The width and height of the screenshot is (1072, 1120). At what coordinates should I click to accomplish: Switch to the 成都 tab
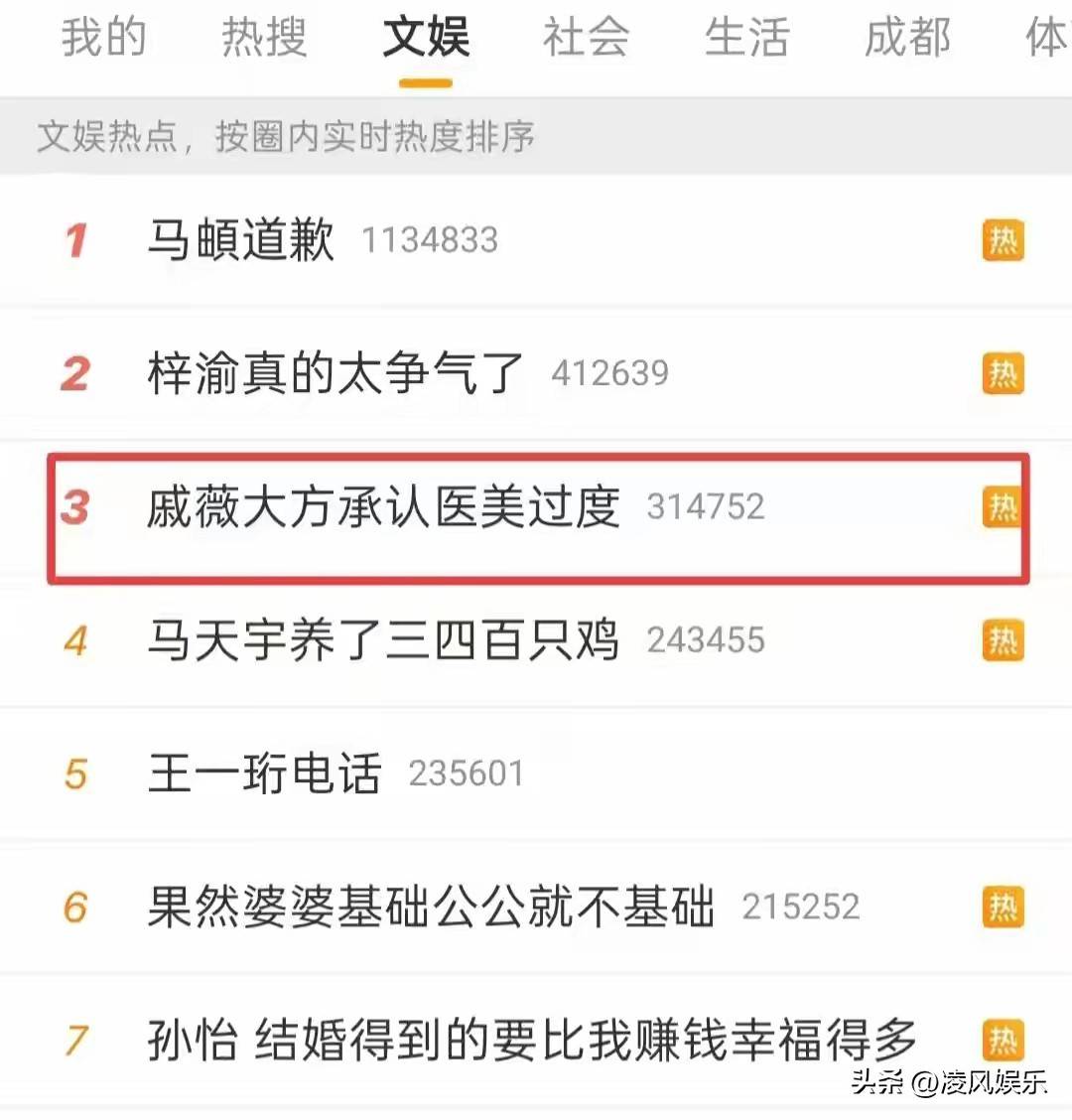[x=907, y=38]
